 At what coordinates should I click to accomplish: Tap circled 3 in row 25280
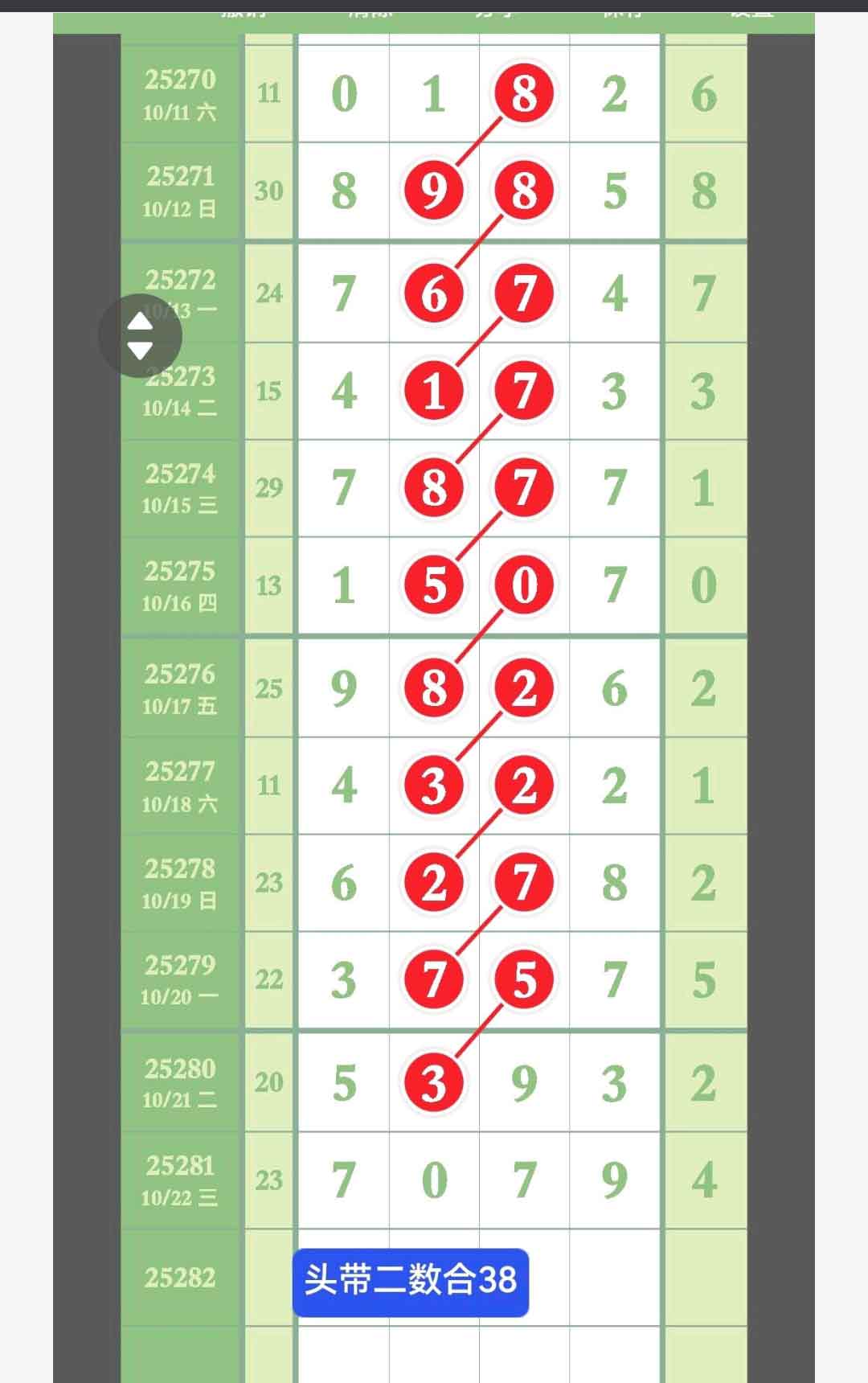(434, 1082)
